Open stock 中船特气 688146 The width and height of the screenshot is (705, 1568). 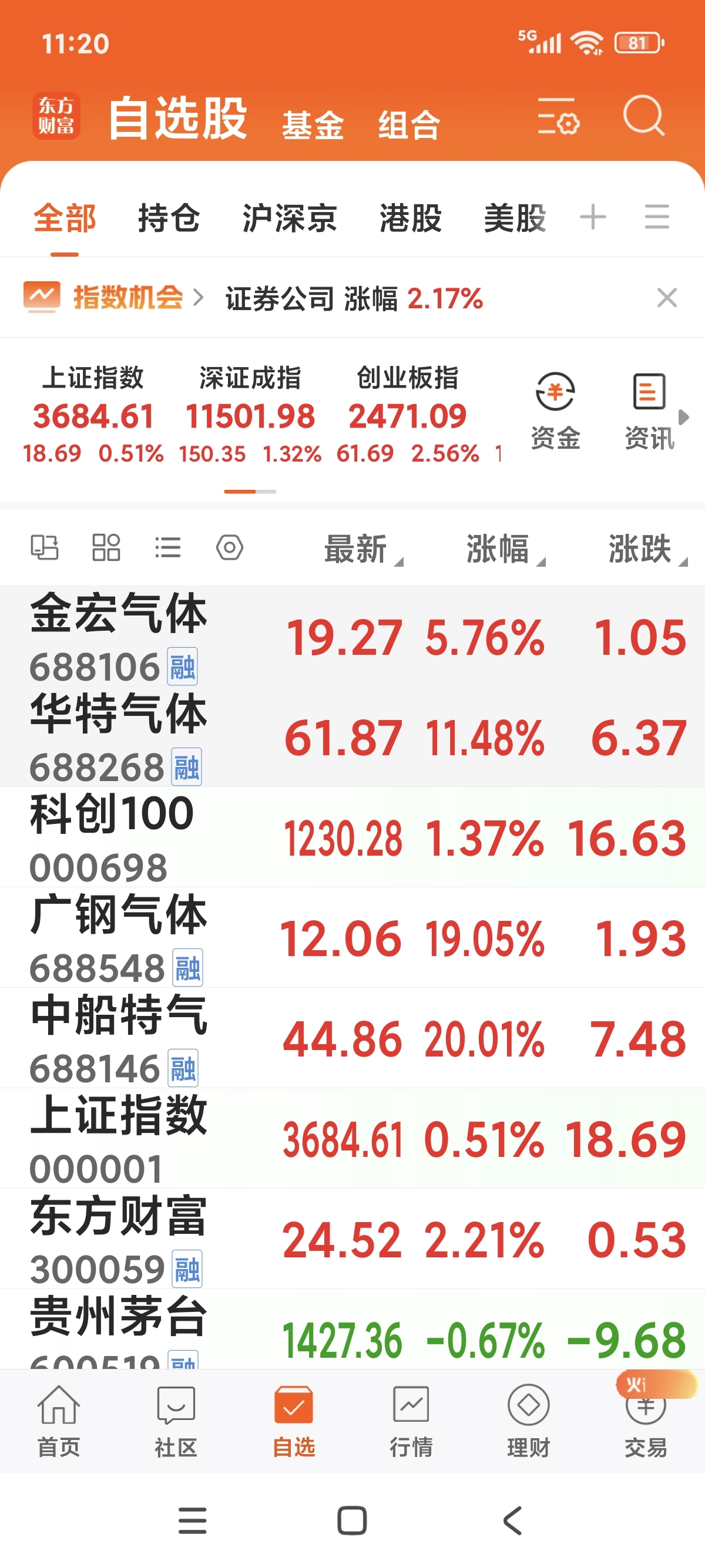(x=352, y=1038)
